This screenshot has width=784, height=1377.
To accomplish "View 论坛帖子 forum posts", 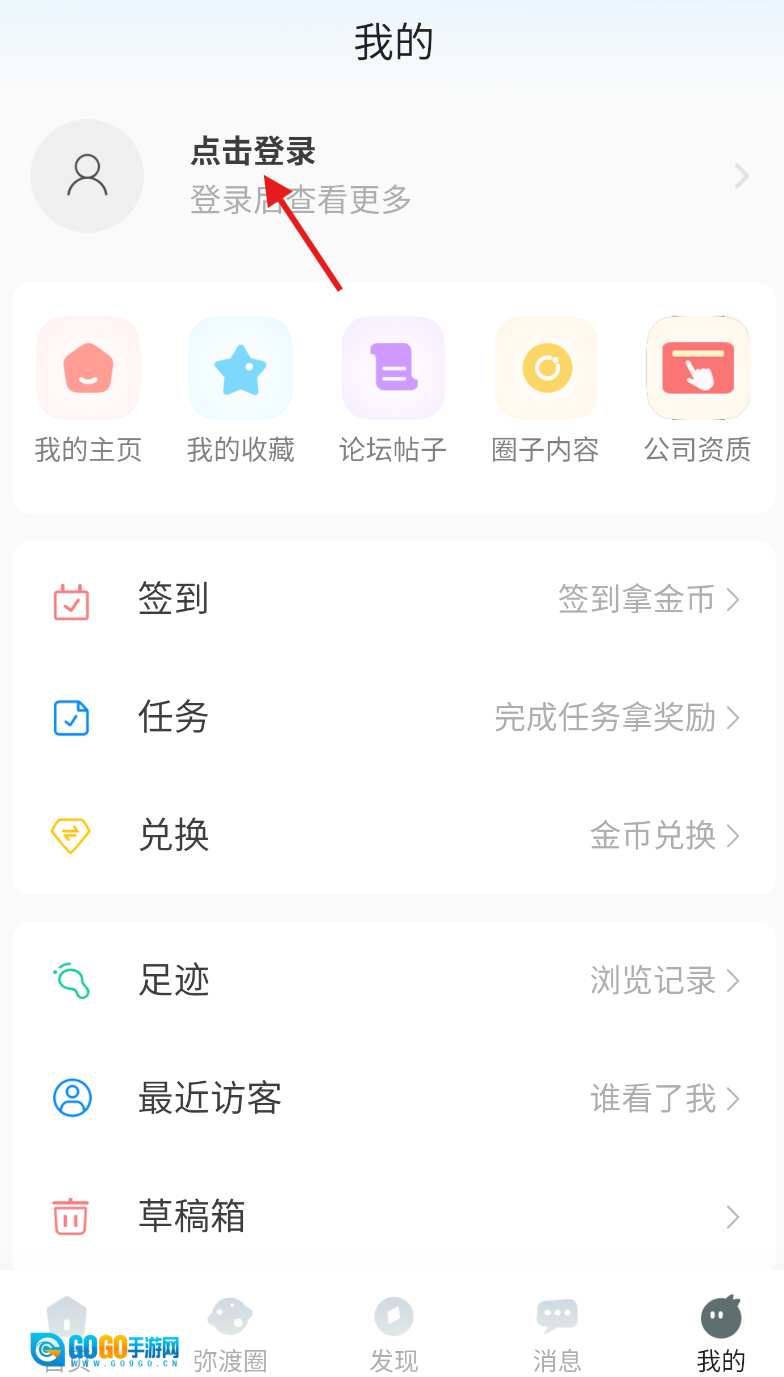I will pos(393,390).
